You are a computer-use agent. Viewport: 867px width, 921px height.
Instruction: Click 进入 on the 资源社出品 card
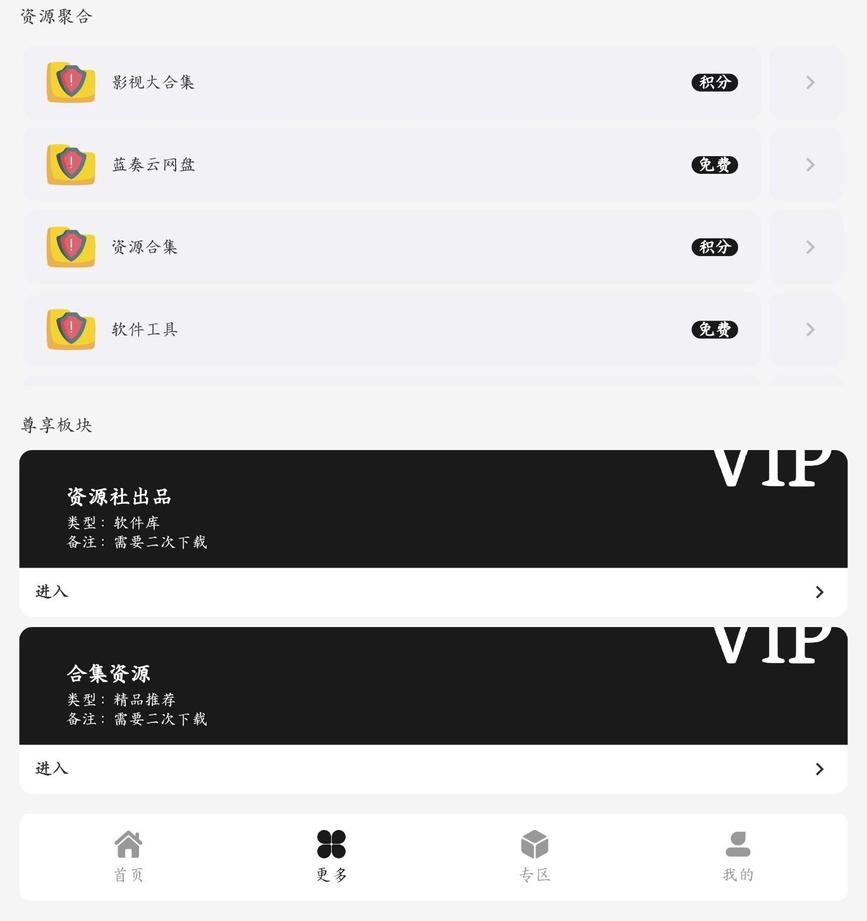point(51,591)
